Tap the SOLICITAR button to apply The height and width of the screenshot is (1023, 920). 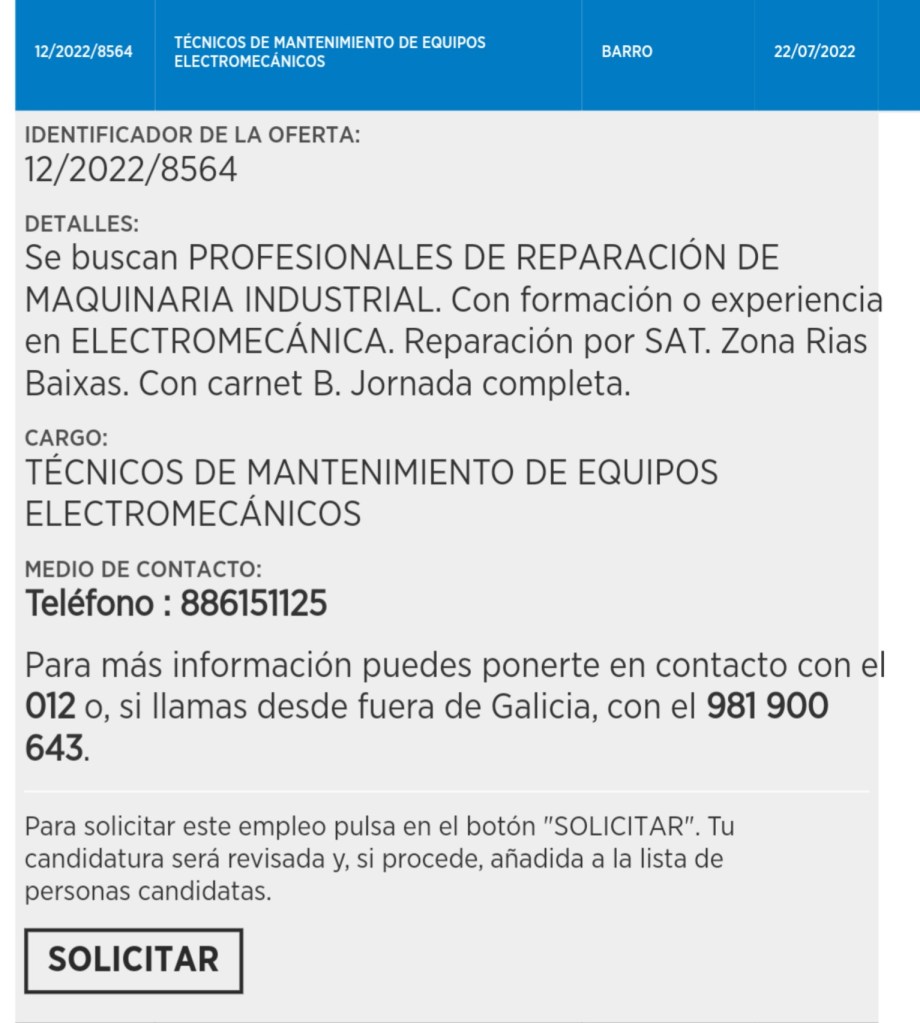click(x=133, y=960)
